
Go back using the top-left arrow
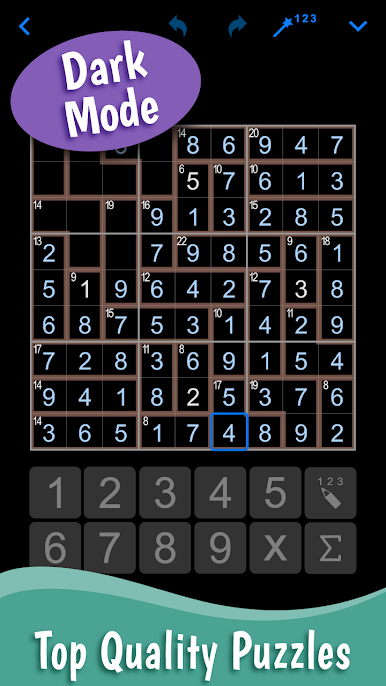point(25,26)
